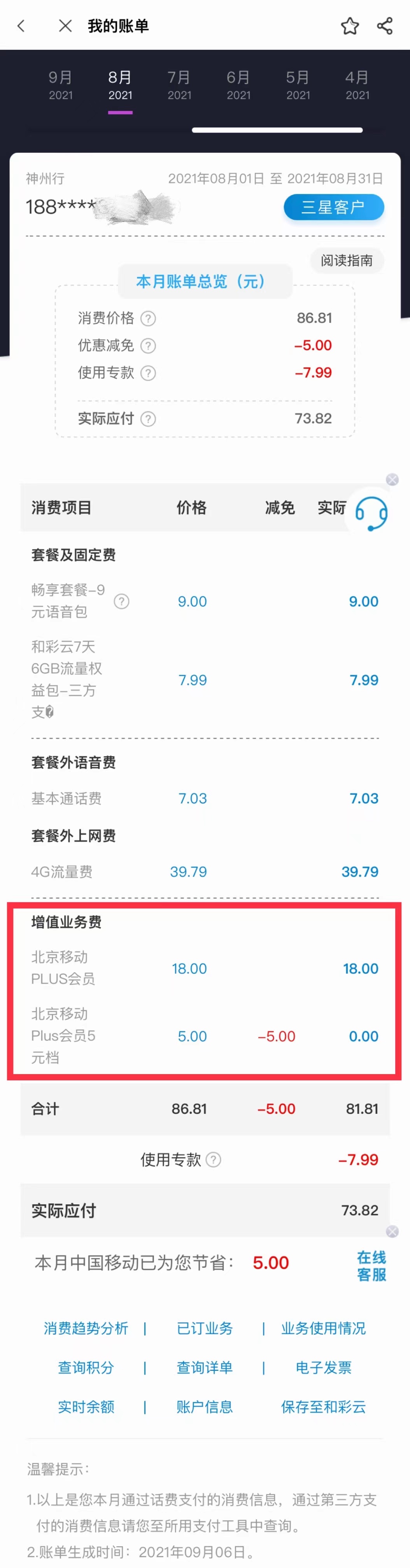Select the 7月 2021 tab
410x1568 pixels.
coord(179,85)
